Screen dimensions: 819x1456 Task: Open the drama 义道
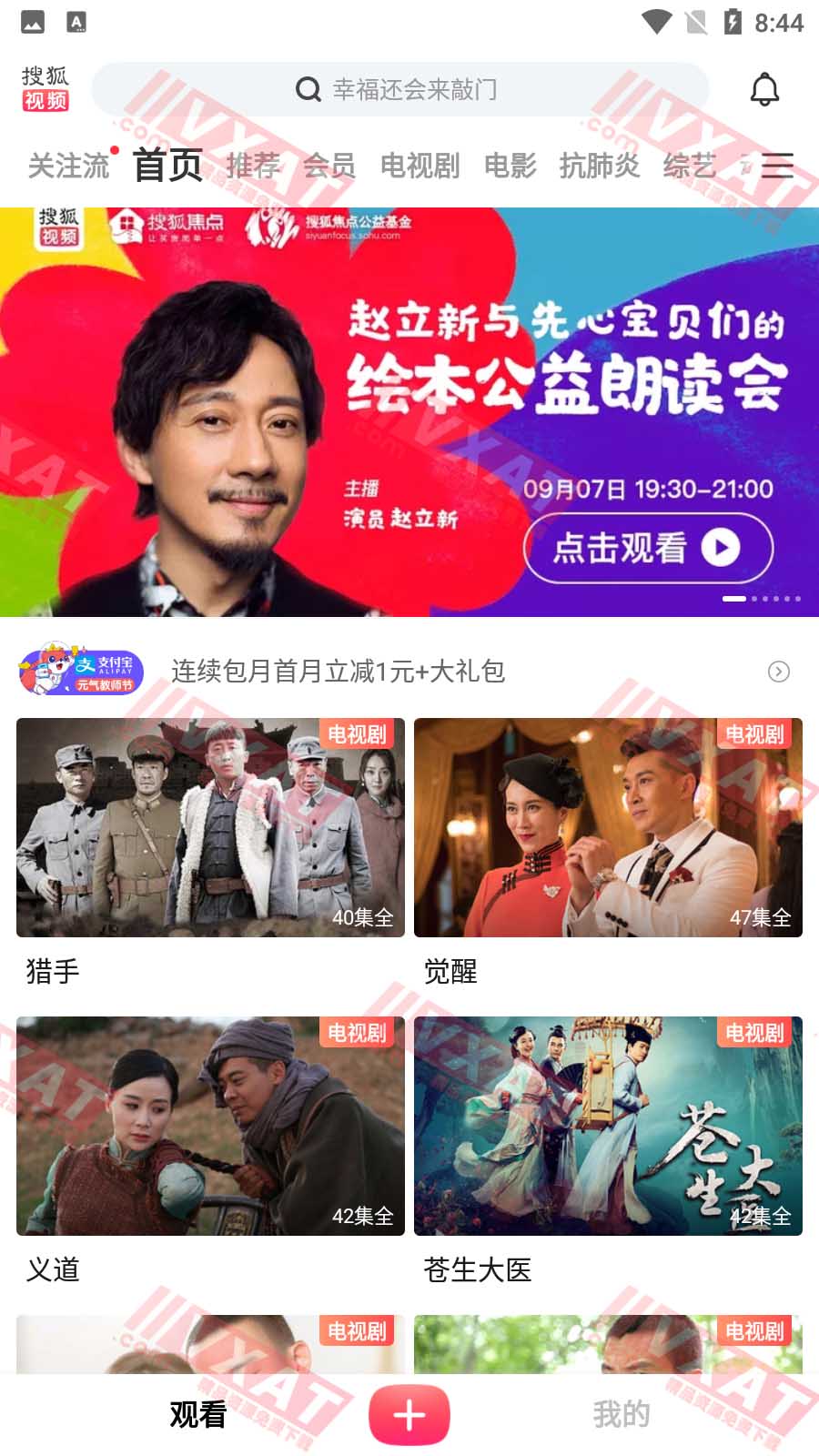(210, 1126)
